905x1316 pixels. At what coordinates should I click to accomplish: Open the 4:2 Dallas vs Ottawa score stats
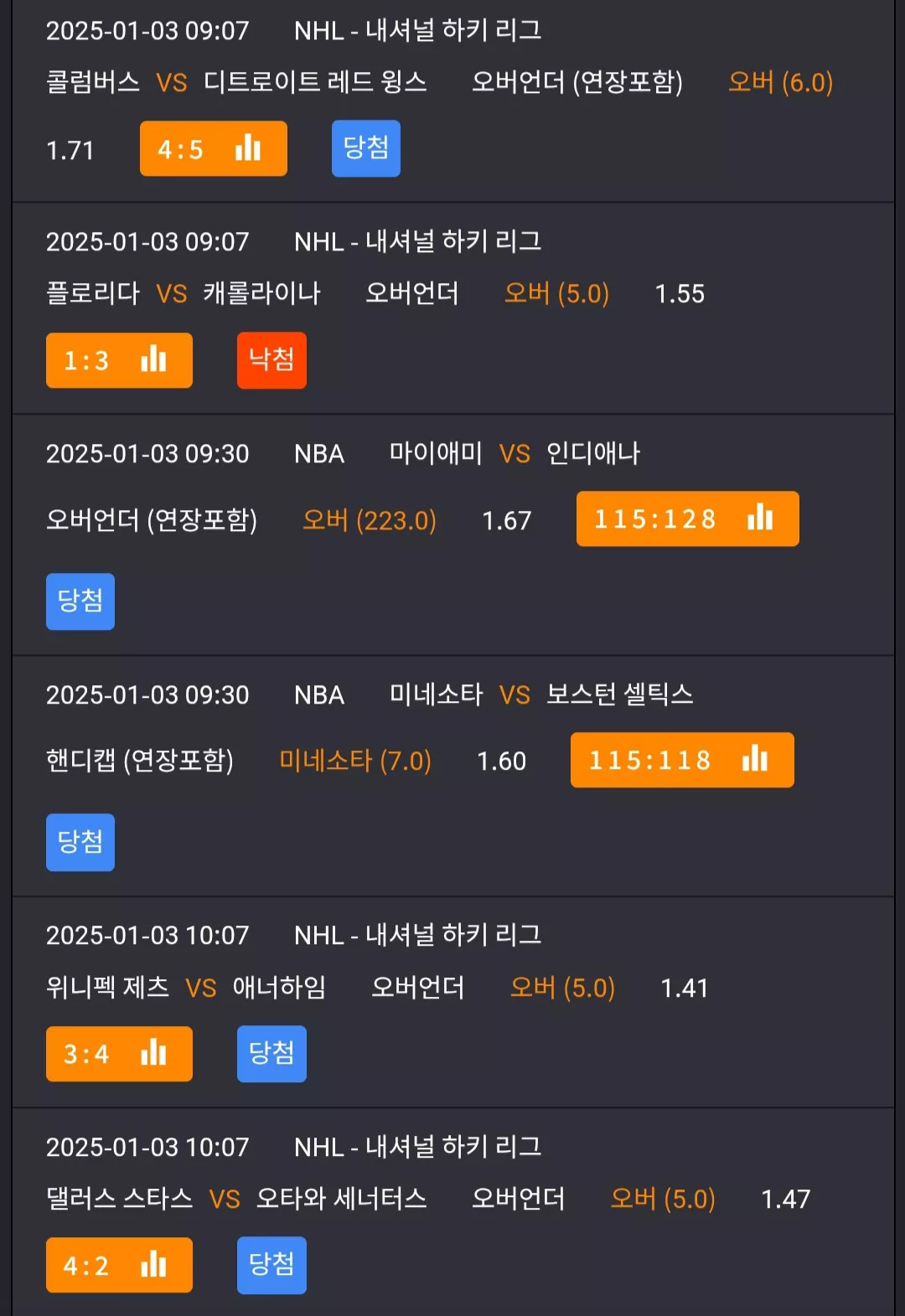pyautogui.click(x=119, y=1265)
